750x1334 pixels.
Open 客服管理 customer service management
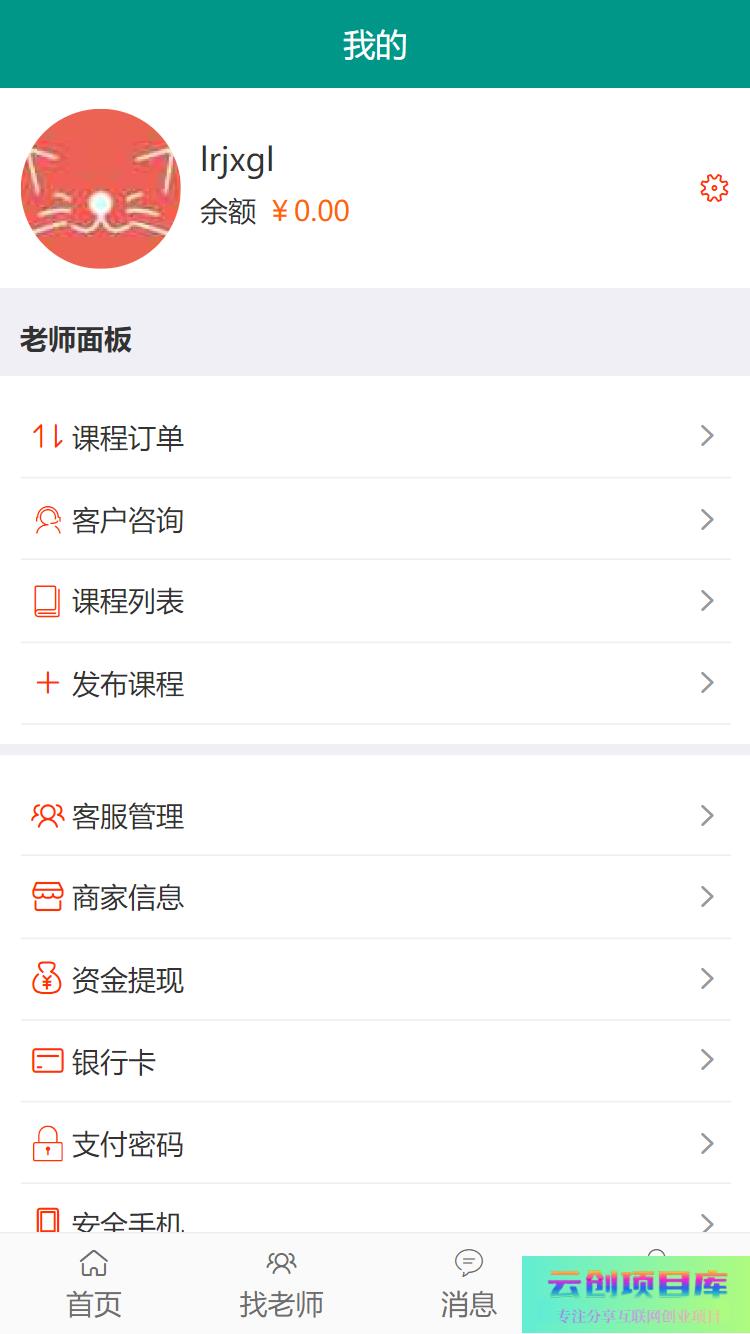375,816
